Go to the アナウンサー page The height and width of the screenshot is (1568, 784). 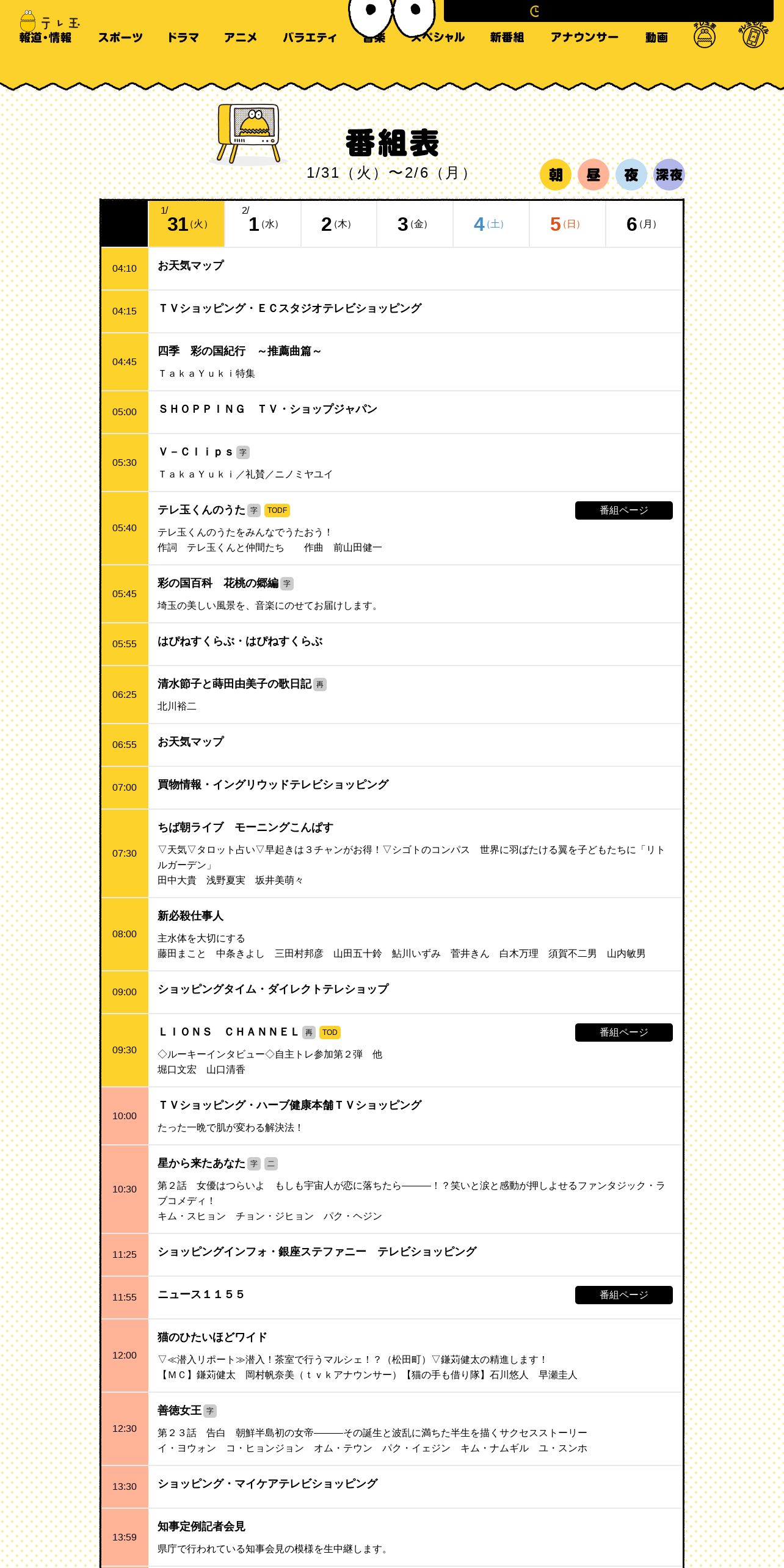[x=584, y=37]
